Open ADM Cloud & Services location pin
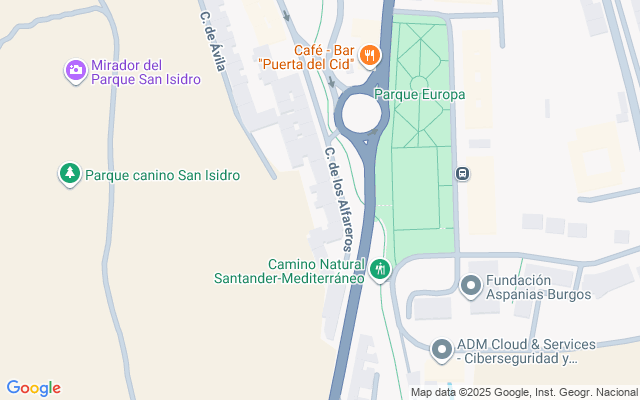This screenshot has height=400, width=640. click(x=442, y=350)
